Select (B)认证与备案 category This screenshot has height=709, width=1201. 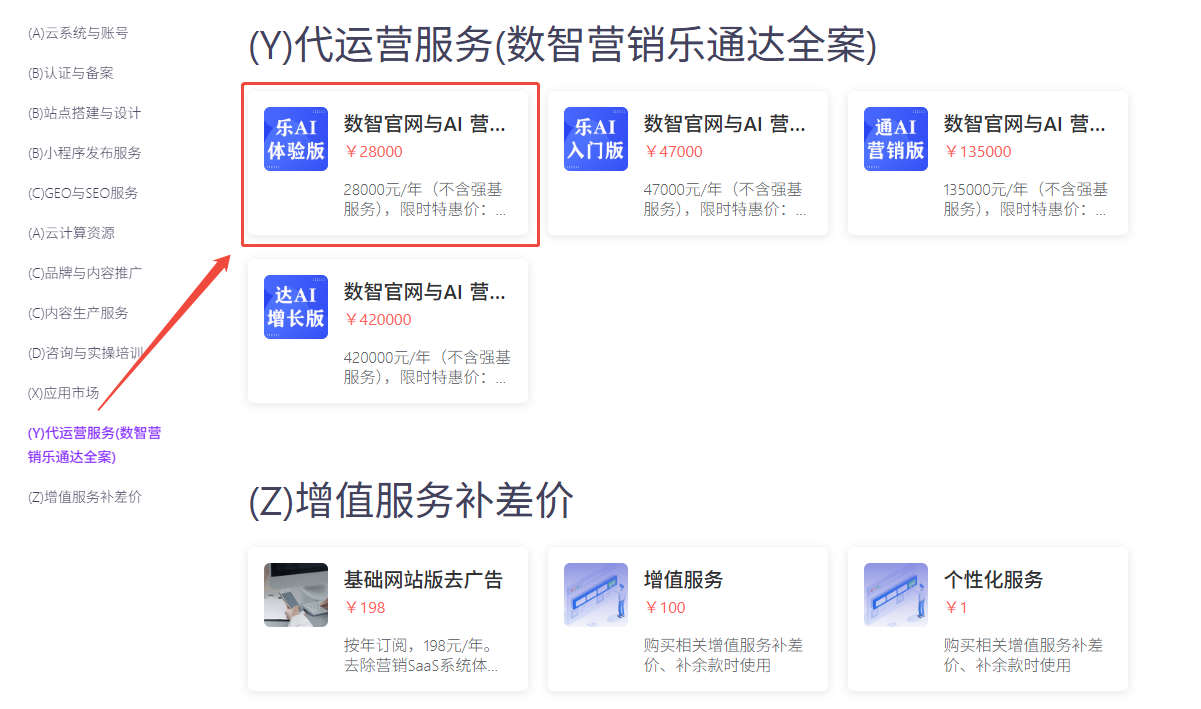pyautogui.click(x=71, y=73)
